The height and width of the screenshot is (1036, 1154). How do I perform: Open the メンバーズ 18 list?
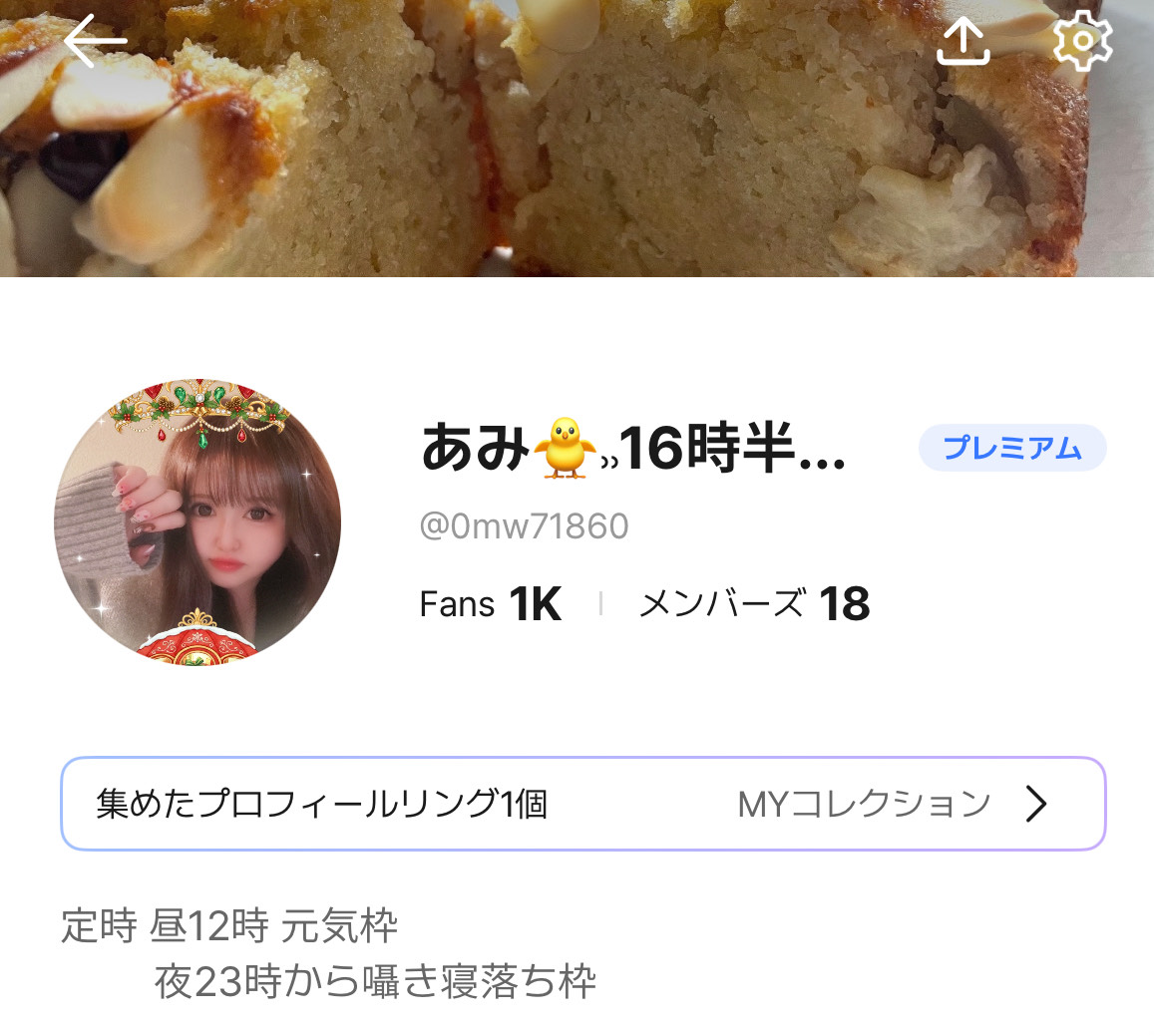[754, 604]
